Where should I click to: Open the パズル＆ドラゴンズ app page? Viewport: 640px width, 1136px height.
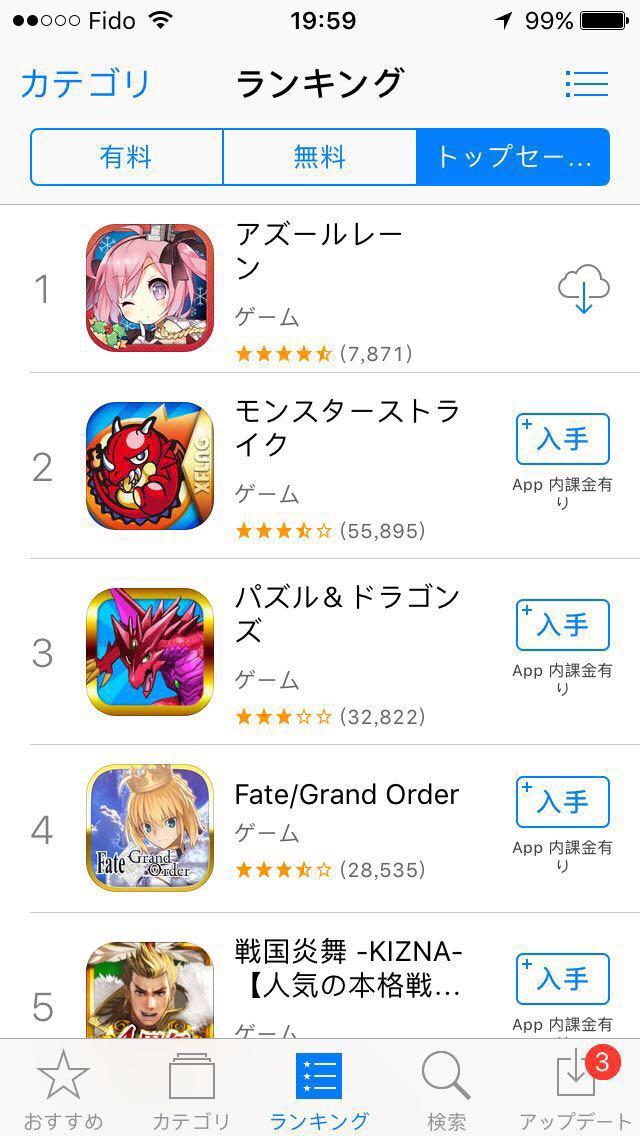point(347,614)
